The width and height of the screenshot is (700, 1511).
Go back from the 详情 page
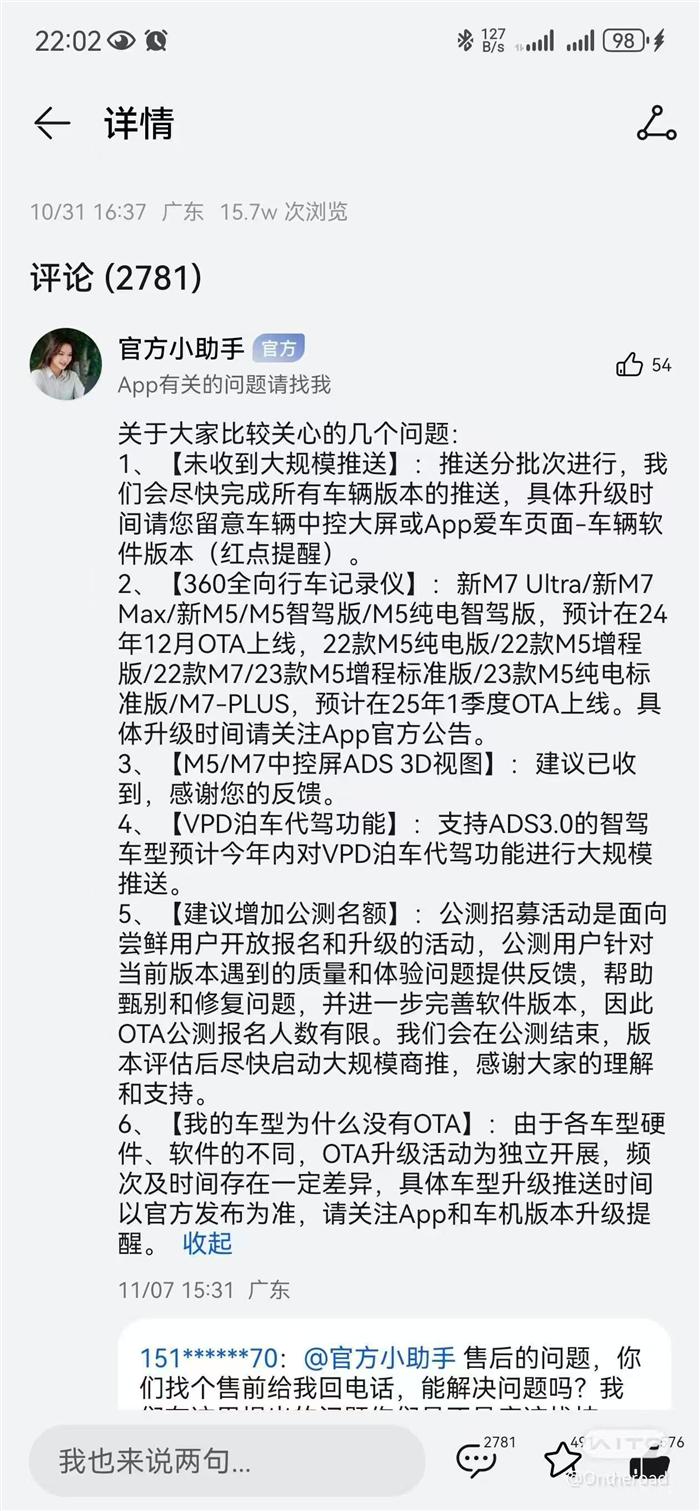pyautogui.click(x=52, y=123)
